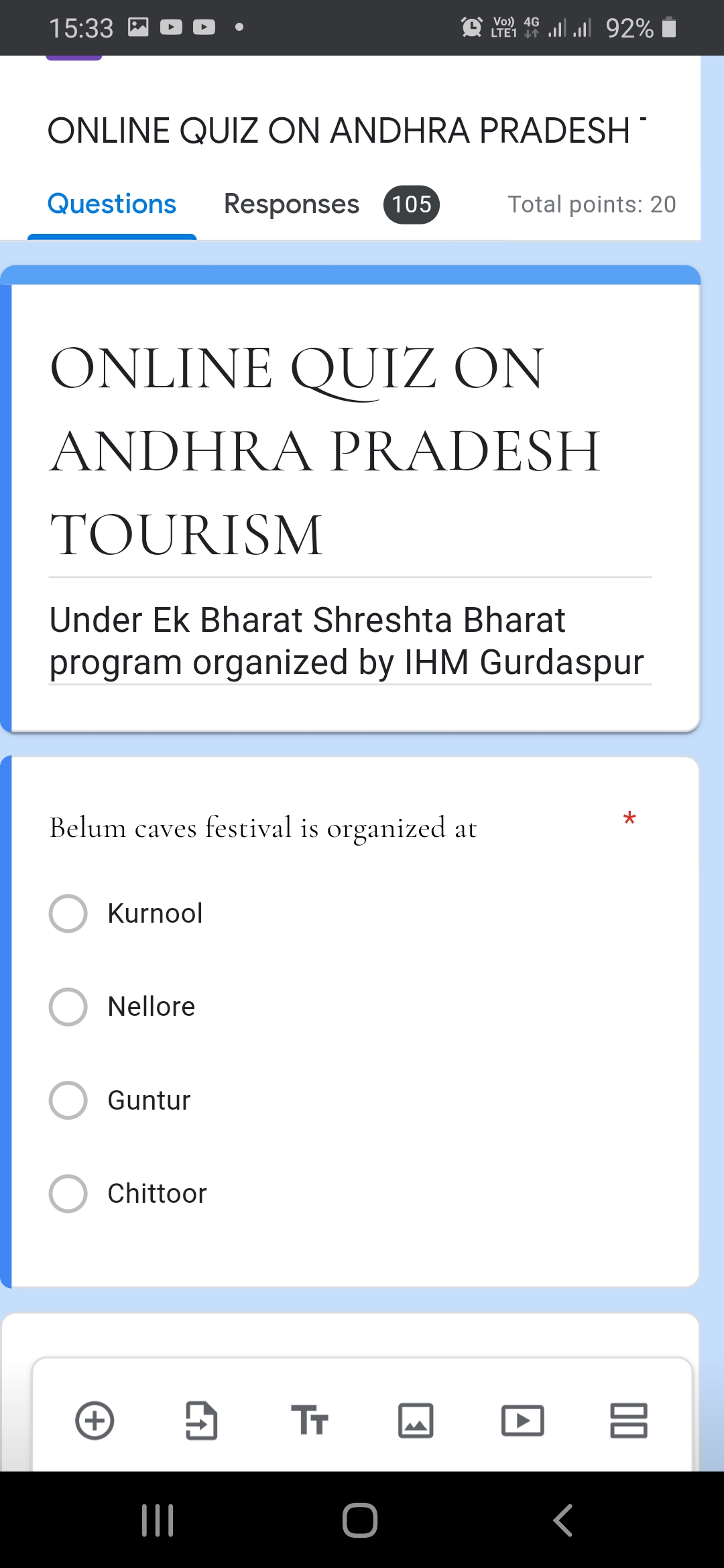This screenshot has height=1568, width=724.
Task: Add a video to the form
Action: [522, 1420]
